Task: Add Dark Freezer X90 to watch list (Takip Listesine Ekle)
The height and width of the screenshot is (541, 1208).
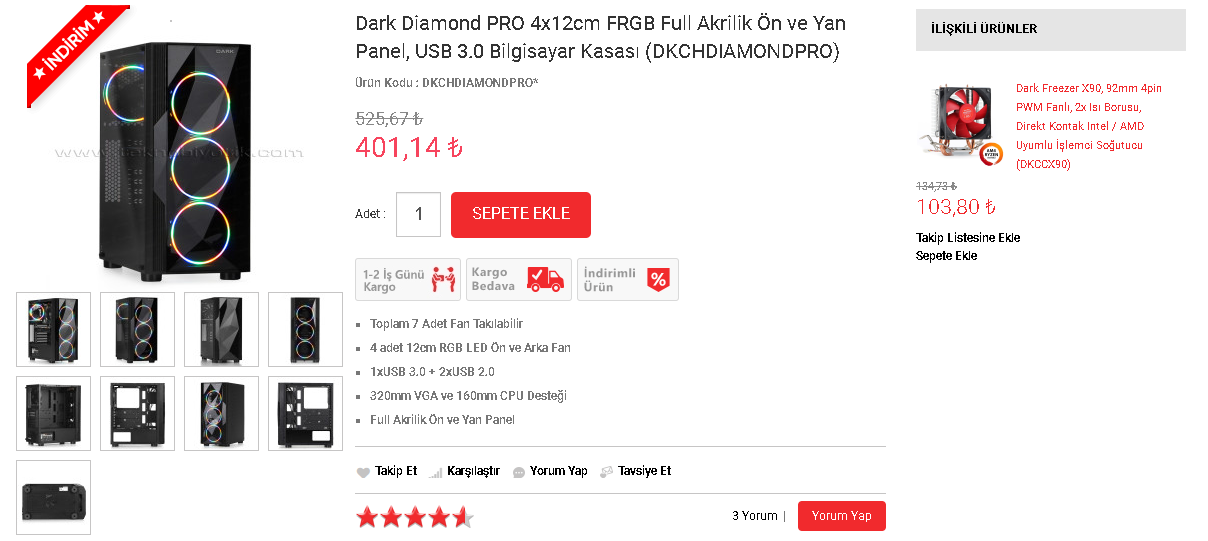Action: pyautogui.click(x=968, y=238)
